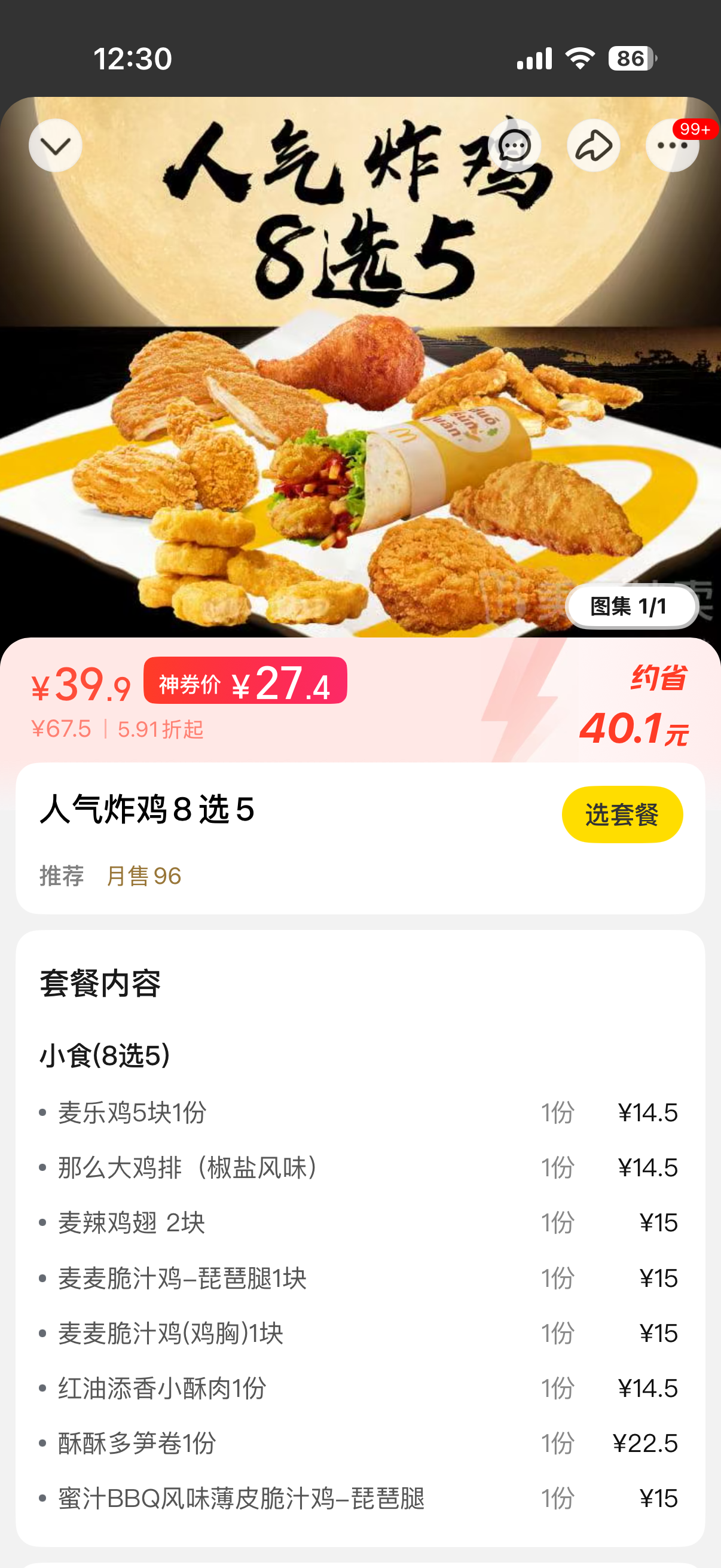
Task: Tap the 选套餐 button
Action: (622, 814)
